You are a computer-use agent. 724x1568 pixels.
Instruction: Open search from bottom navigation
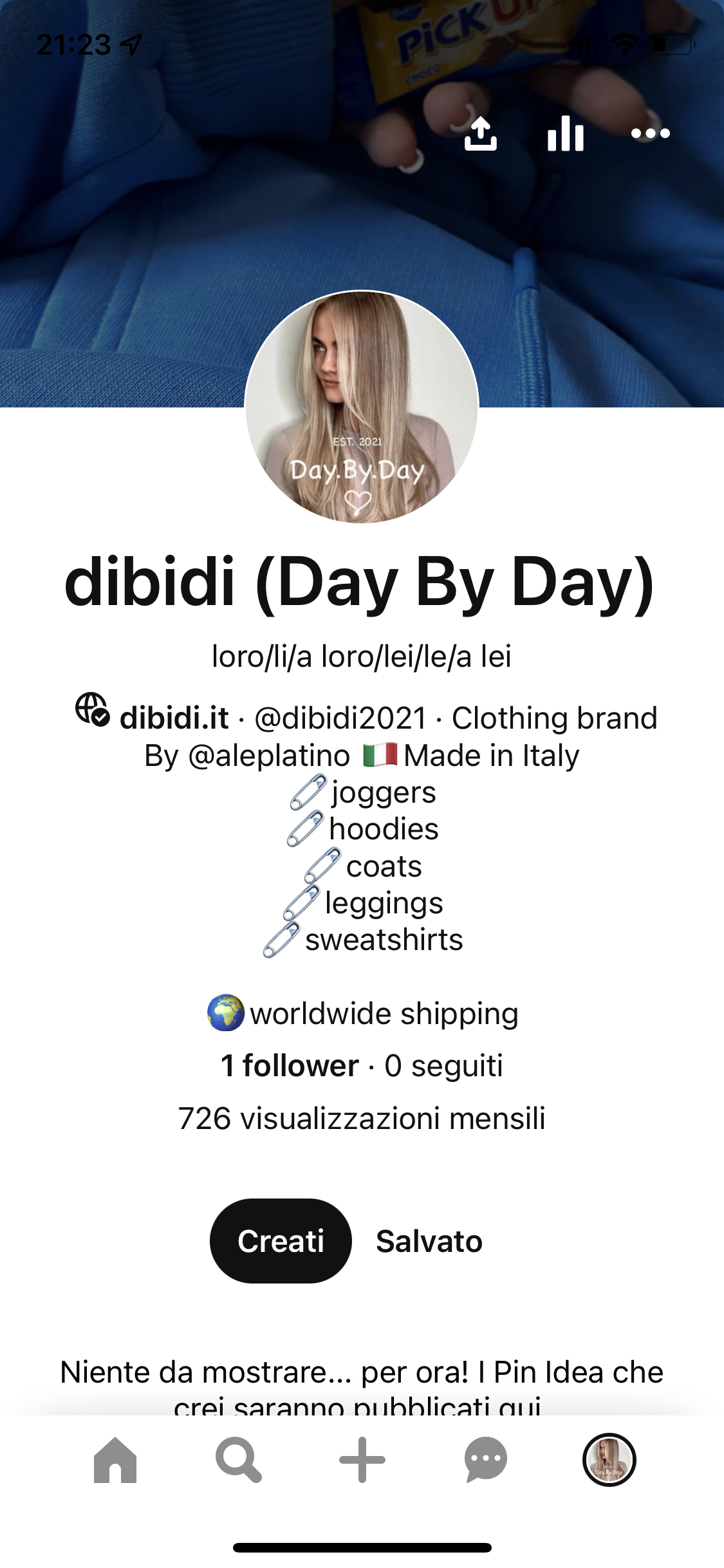[239, 1460]
